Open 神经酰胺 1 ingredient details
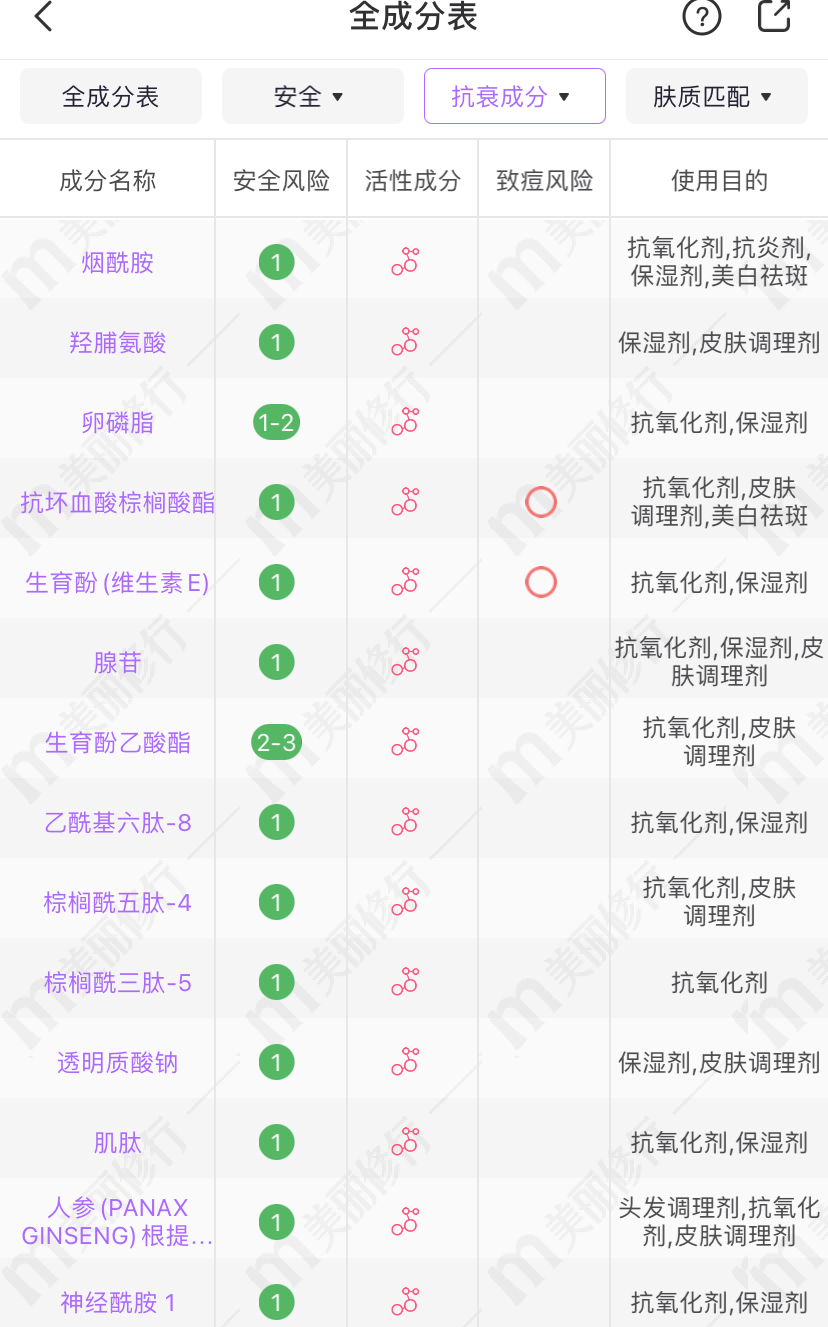Image resolution: width=828 pixels, height=1327 pixels. point(118,1303)
